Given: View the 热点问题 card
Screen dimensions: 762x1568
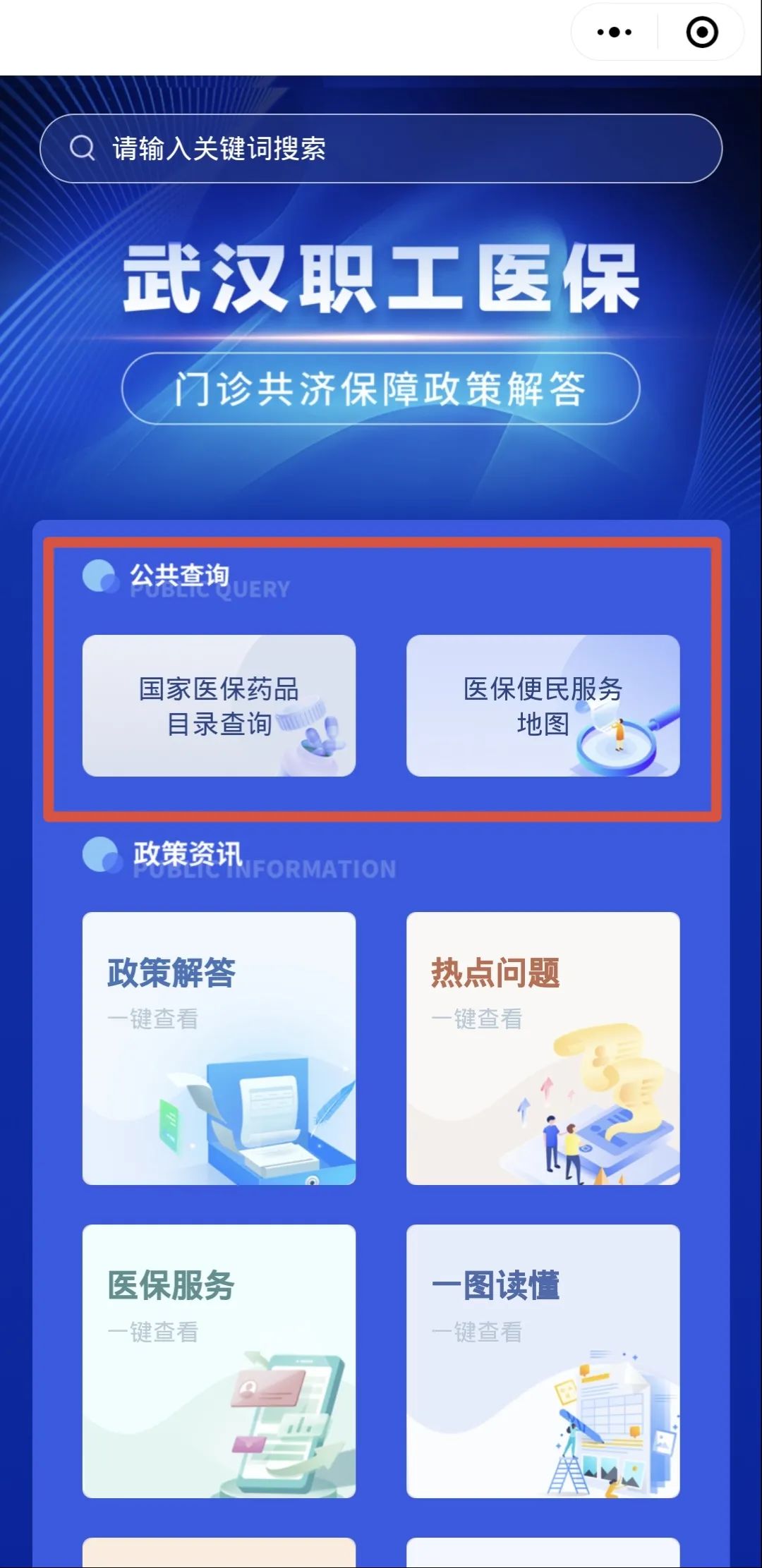Looking at the screenshot, I should coord(543,1048).
